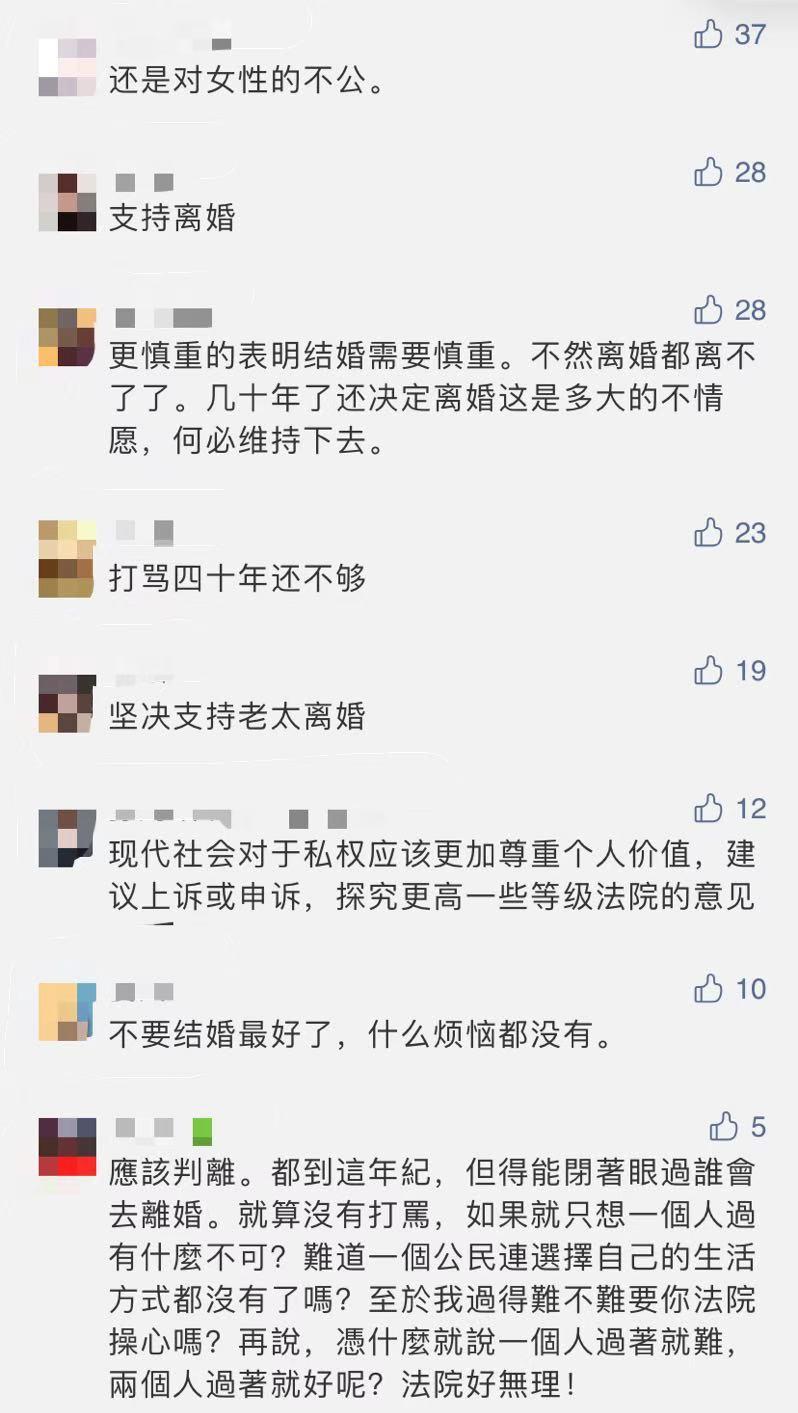Like the comment "打骂四十年还不够"
Screen dimensions: 798x1413
(x=708, y=532)
